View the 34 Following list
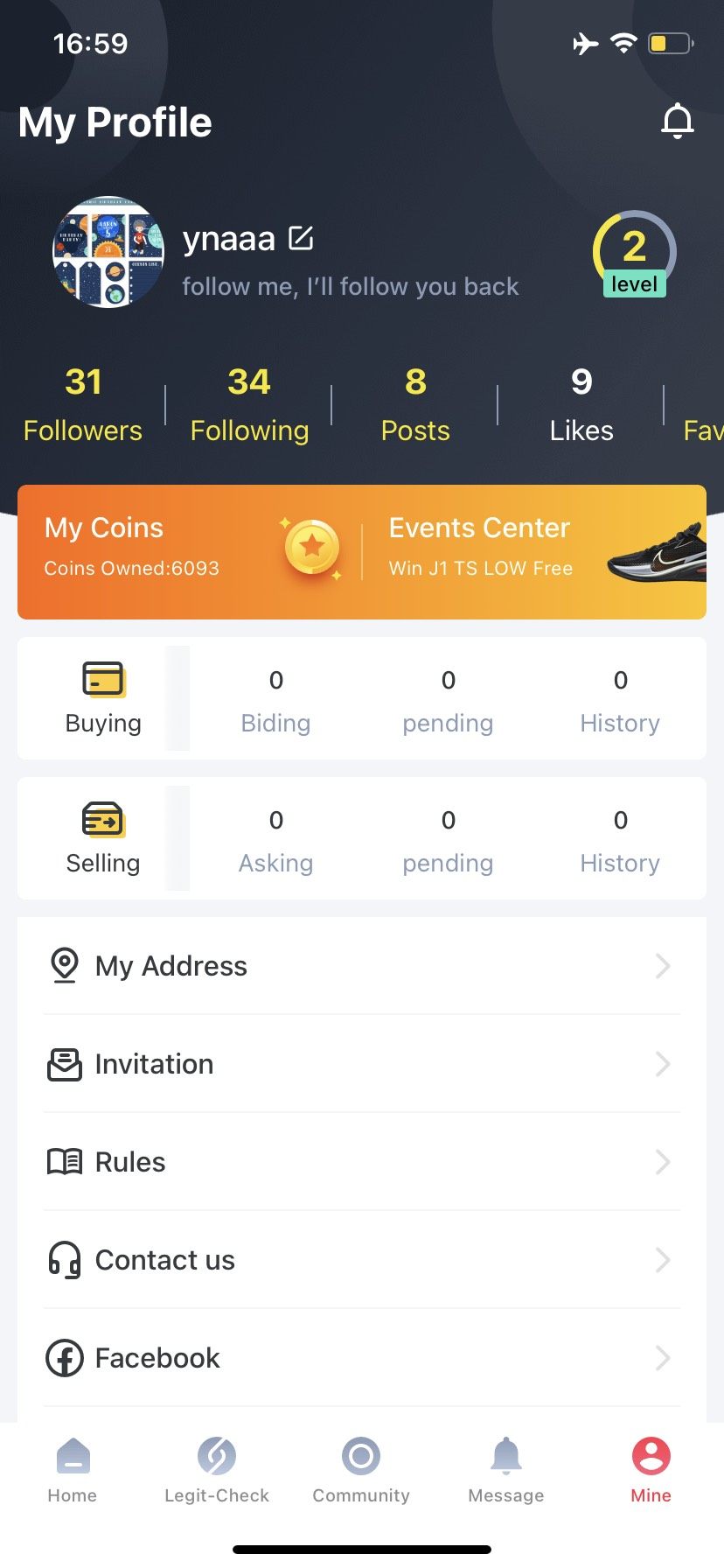The height and width of the screenshot is (1568, 724). pos(249,405)
